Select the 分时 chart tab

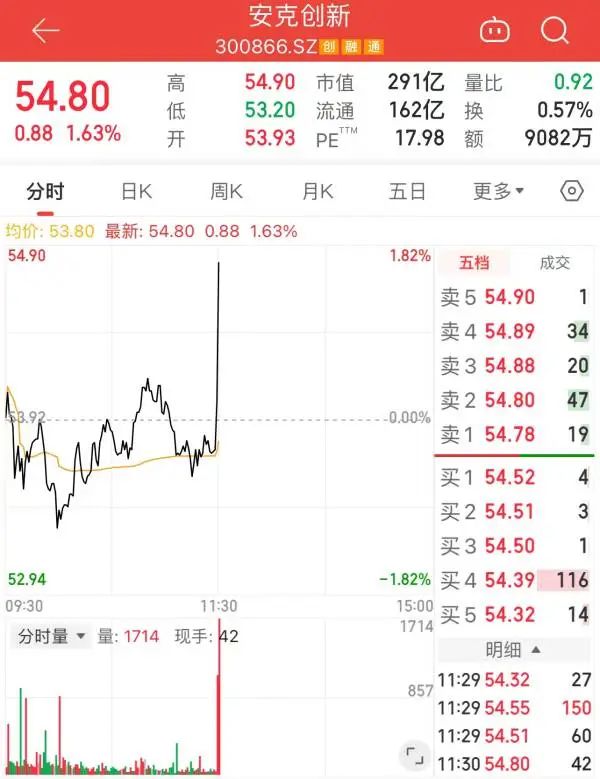45,191
